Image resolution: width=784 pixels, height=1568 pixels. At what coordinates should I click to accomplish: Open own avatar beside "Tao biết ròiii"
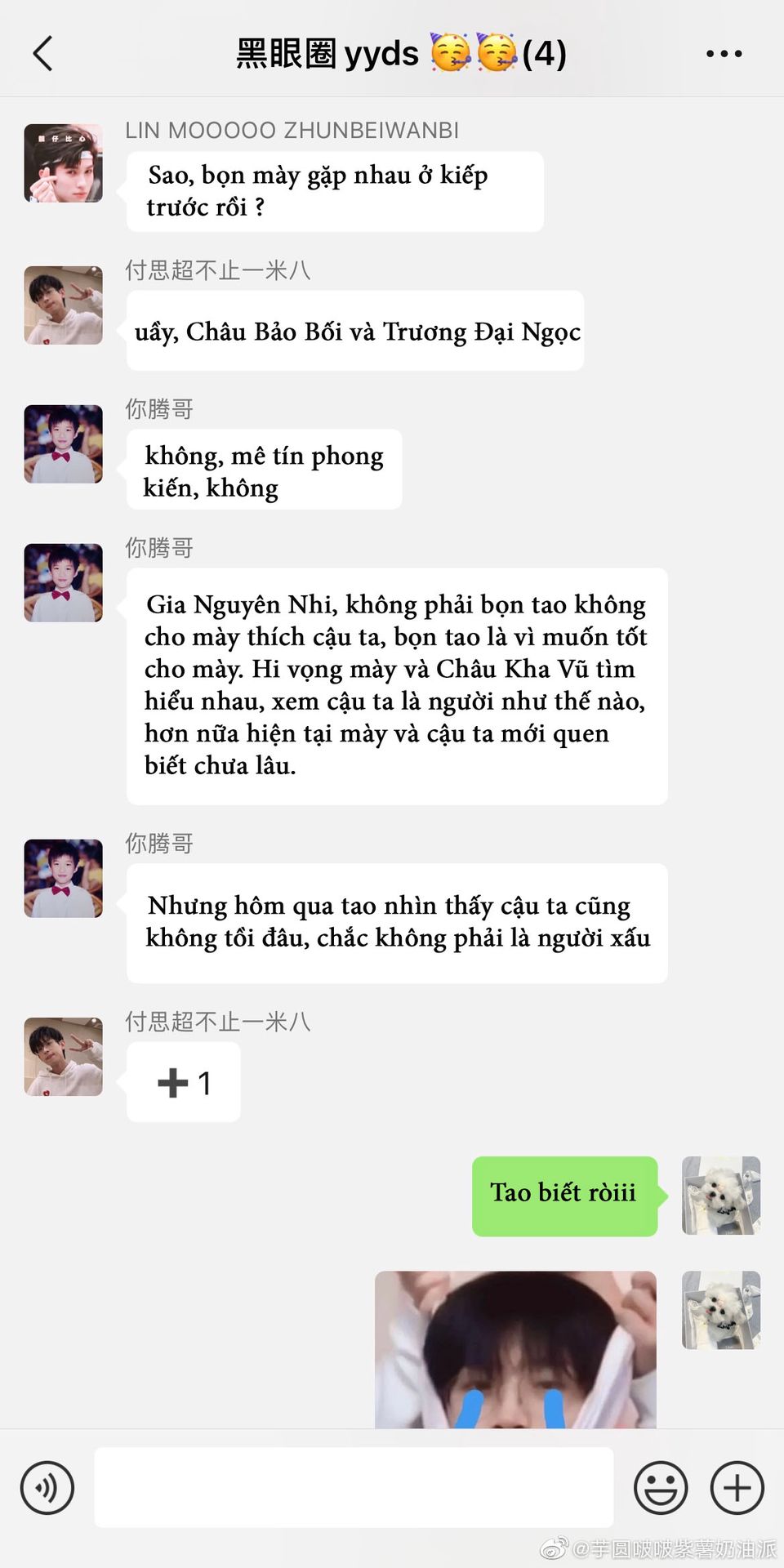721,1195
